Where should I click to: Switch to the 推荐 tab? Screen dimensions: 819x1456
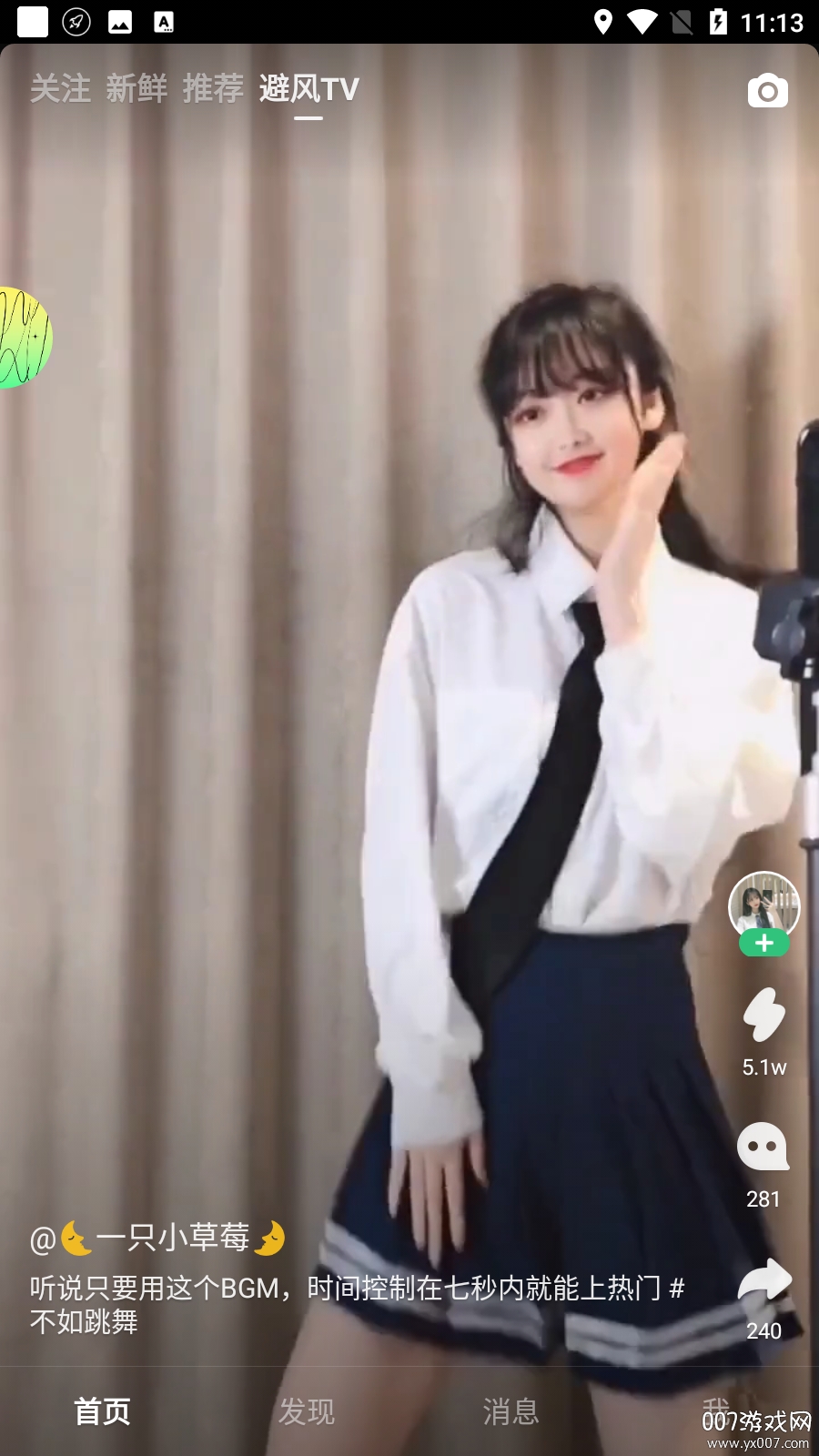click(213, 89)
